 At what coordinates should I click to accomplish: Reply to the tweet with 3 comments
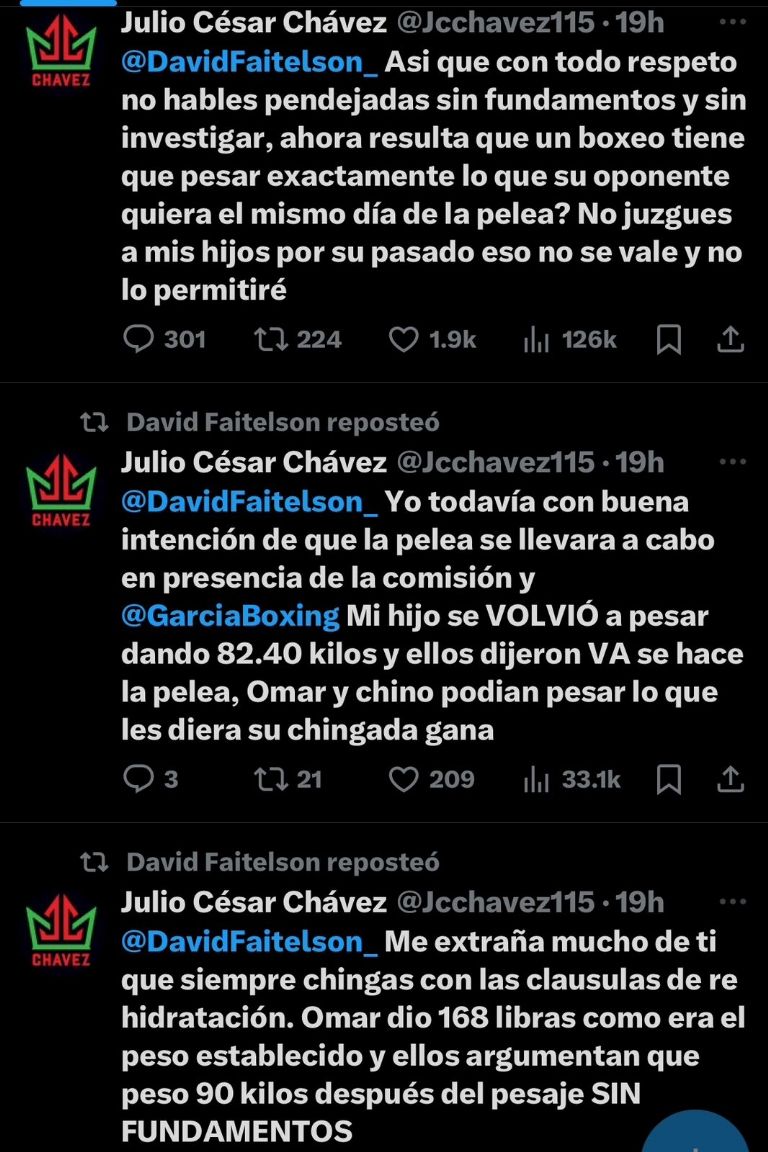(x=137, y=778)
